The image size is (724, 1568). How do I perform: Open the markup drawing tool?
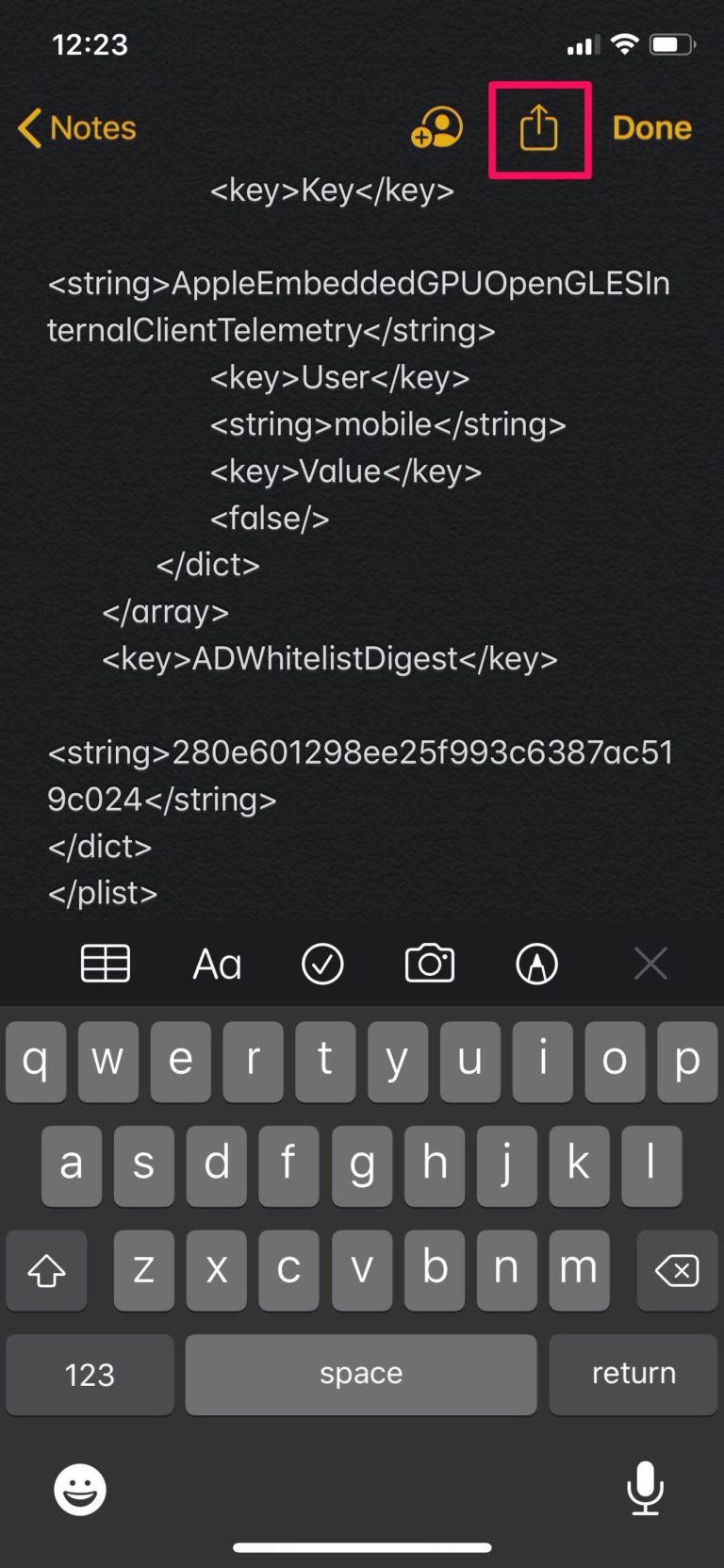tap(537, 964)
